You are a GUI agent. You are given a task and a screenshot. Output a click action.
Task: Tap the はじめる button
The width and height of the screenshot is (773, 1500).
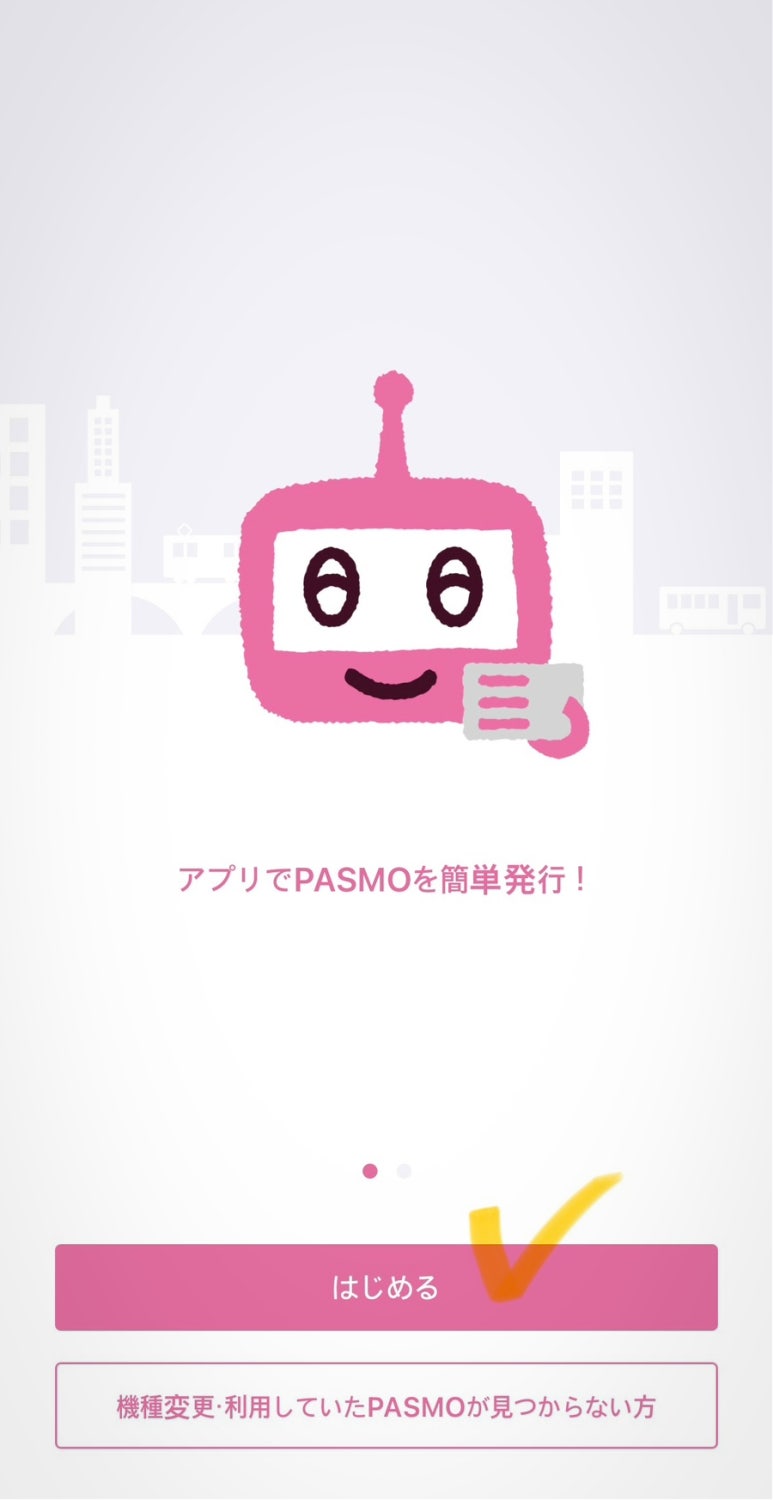386,1287
